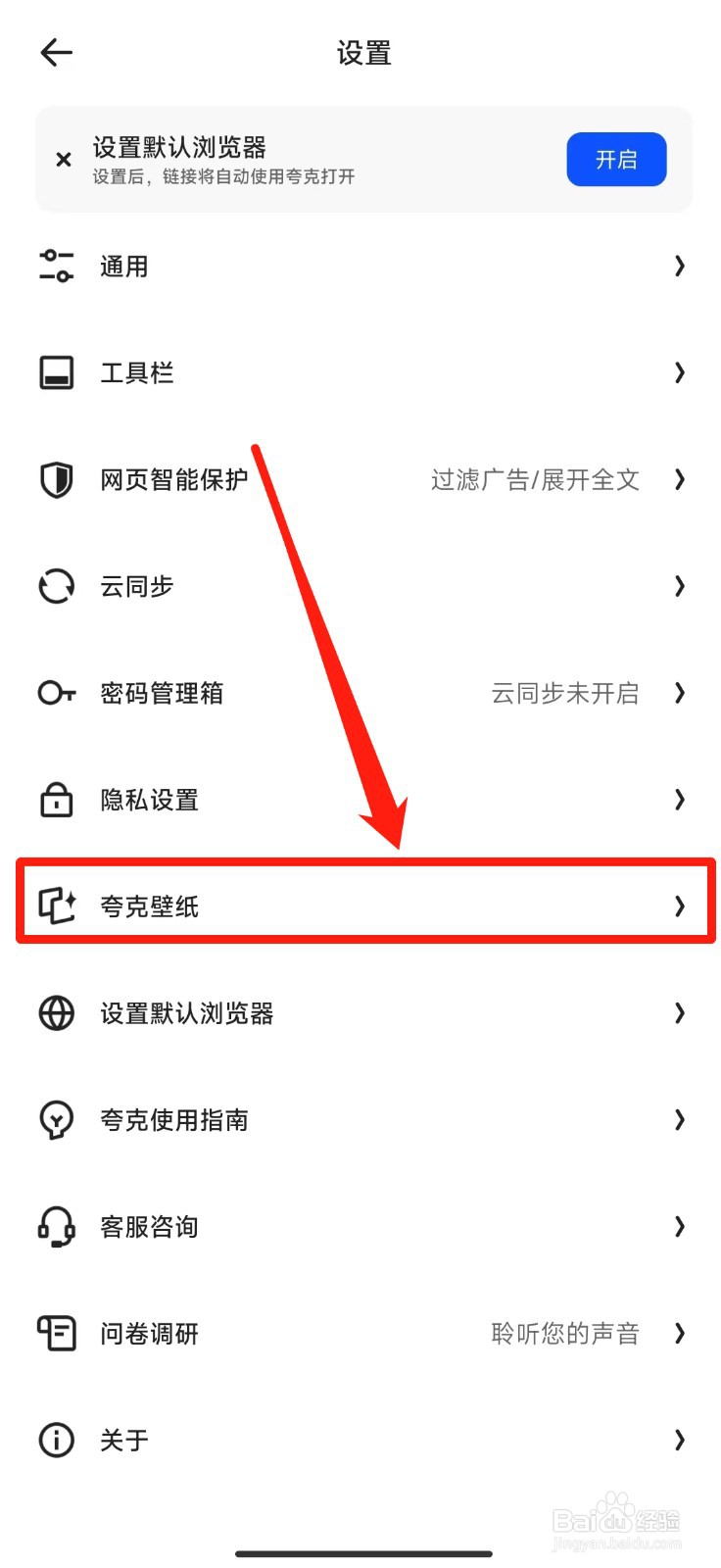Tap the 网页智能保护 shield icon

pos(56,479)
